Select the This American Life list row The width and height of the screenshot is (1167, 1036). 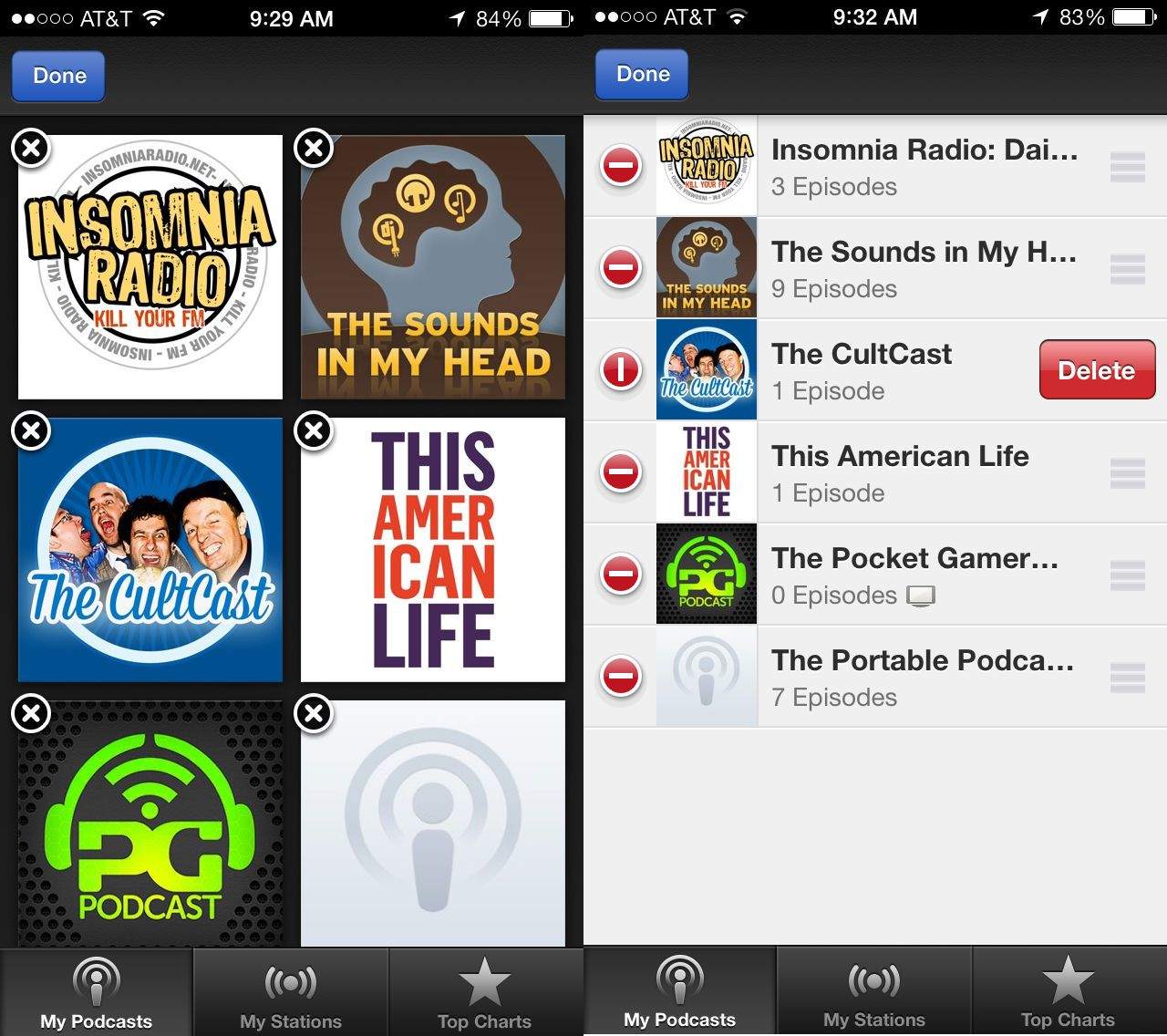(x=912, y=472)
